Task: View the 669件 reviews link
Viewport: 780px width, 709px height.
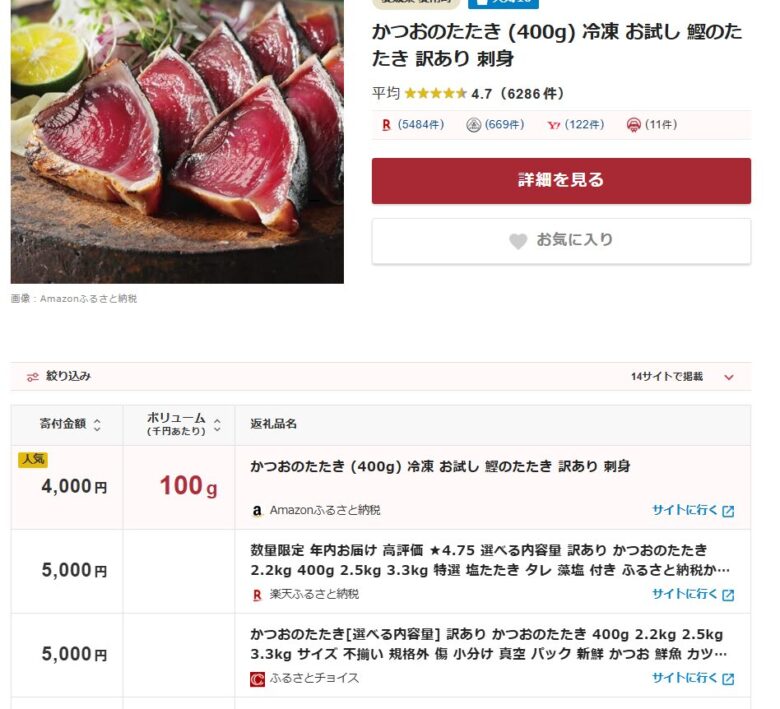Action: click(495, 125)
